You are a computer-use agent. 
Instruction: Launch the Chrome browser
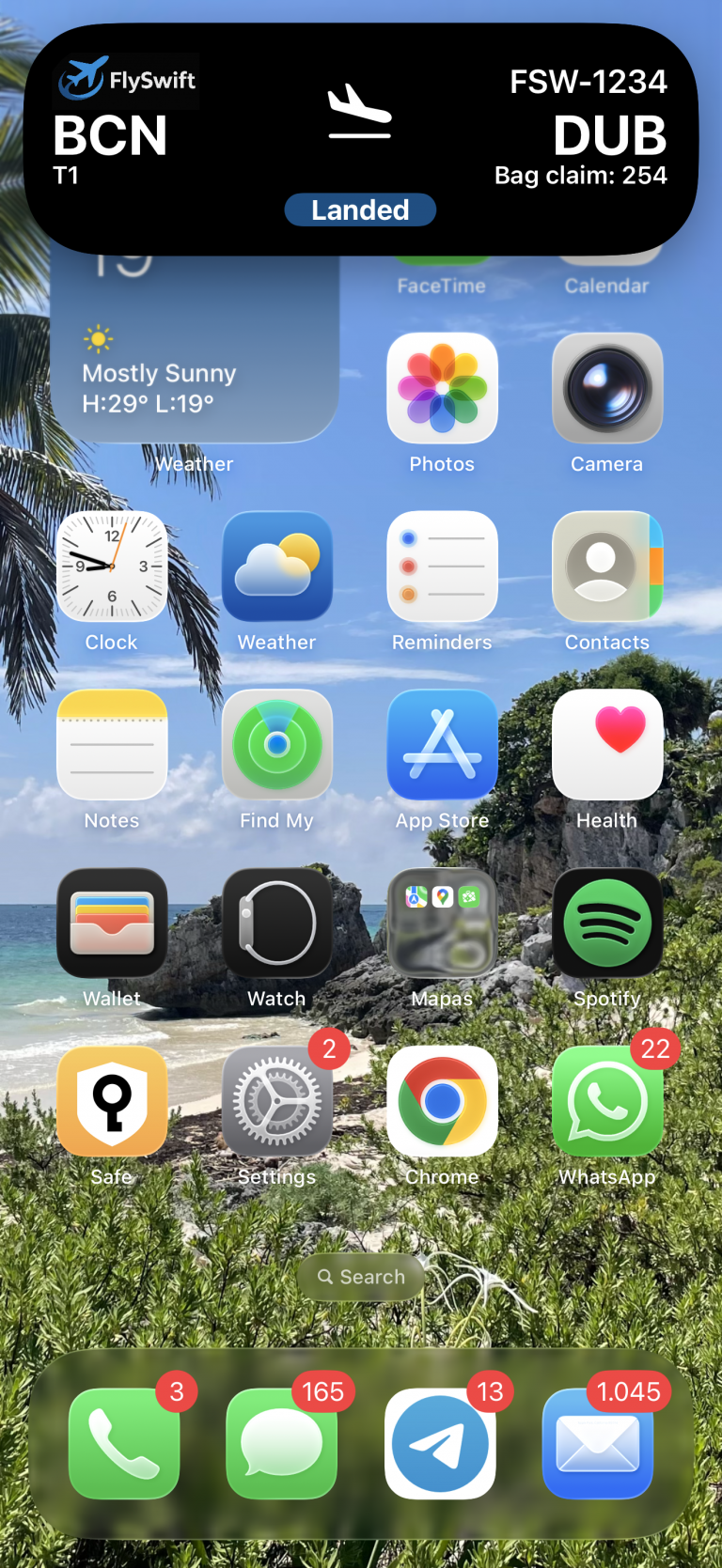pyautogui.click(x=442, y=1101)
